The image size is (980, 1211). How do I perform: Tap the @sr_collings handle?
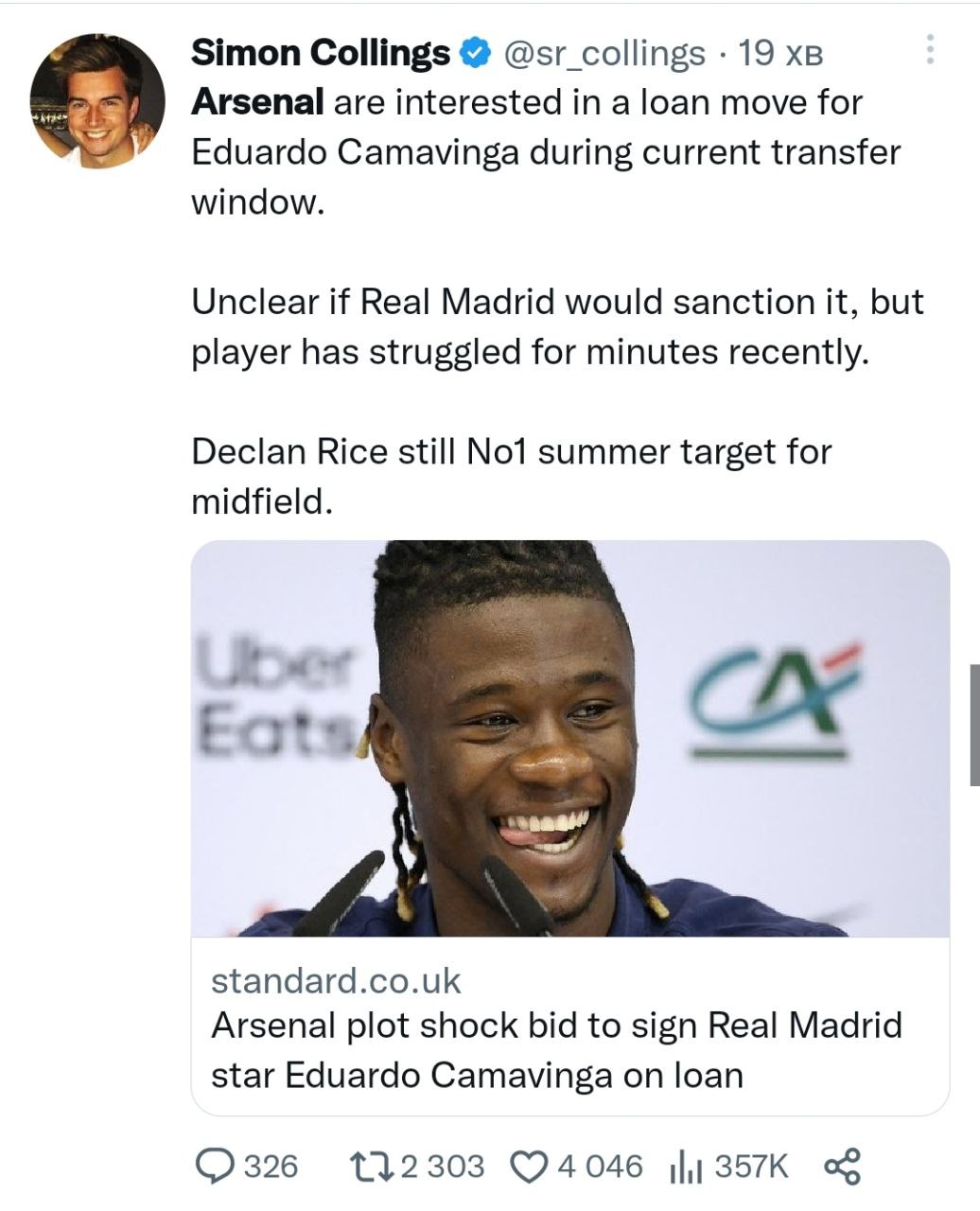tap(604, 53)
